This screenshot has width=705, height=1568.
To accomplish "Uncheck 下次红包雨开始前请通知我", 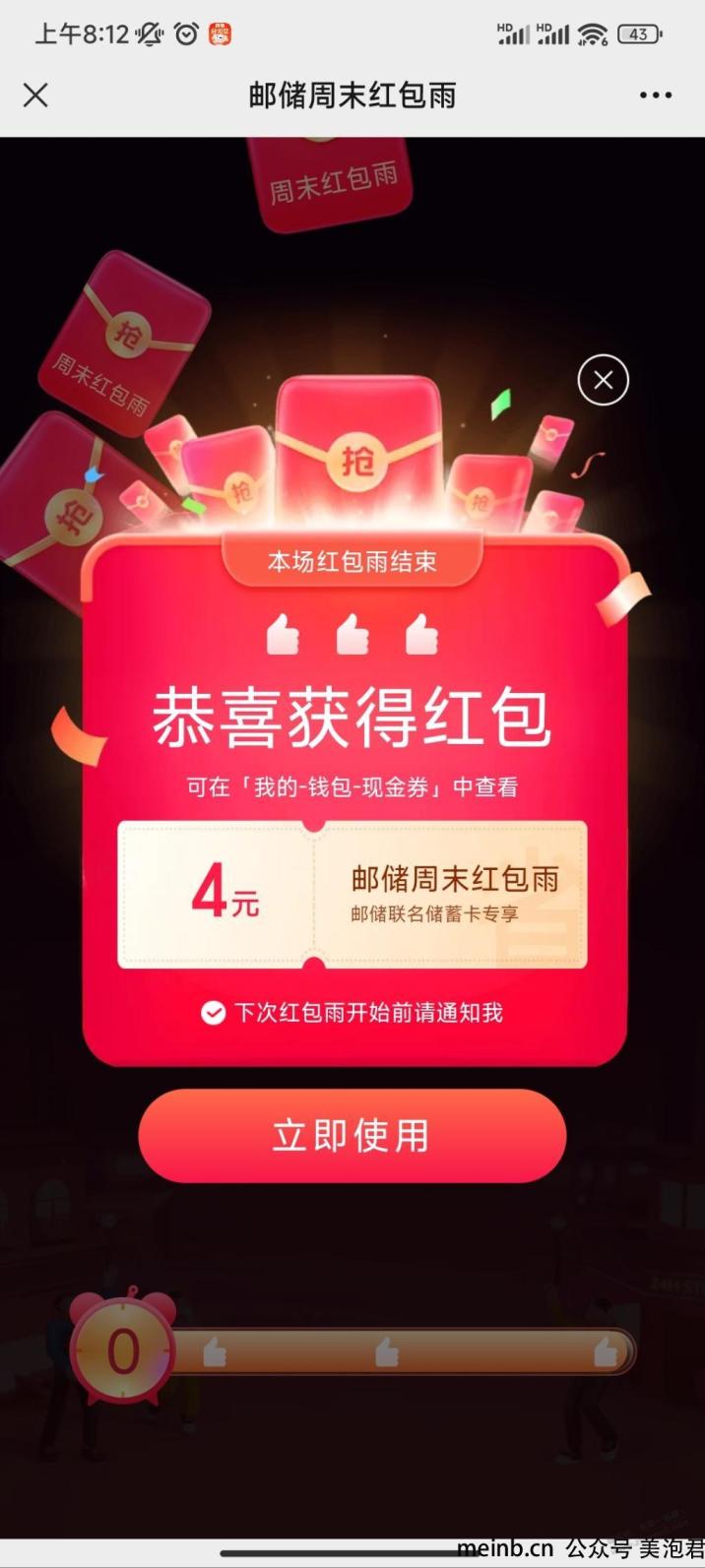I will click(214, 1013).
